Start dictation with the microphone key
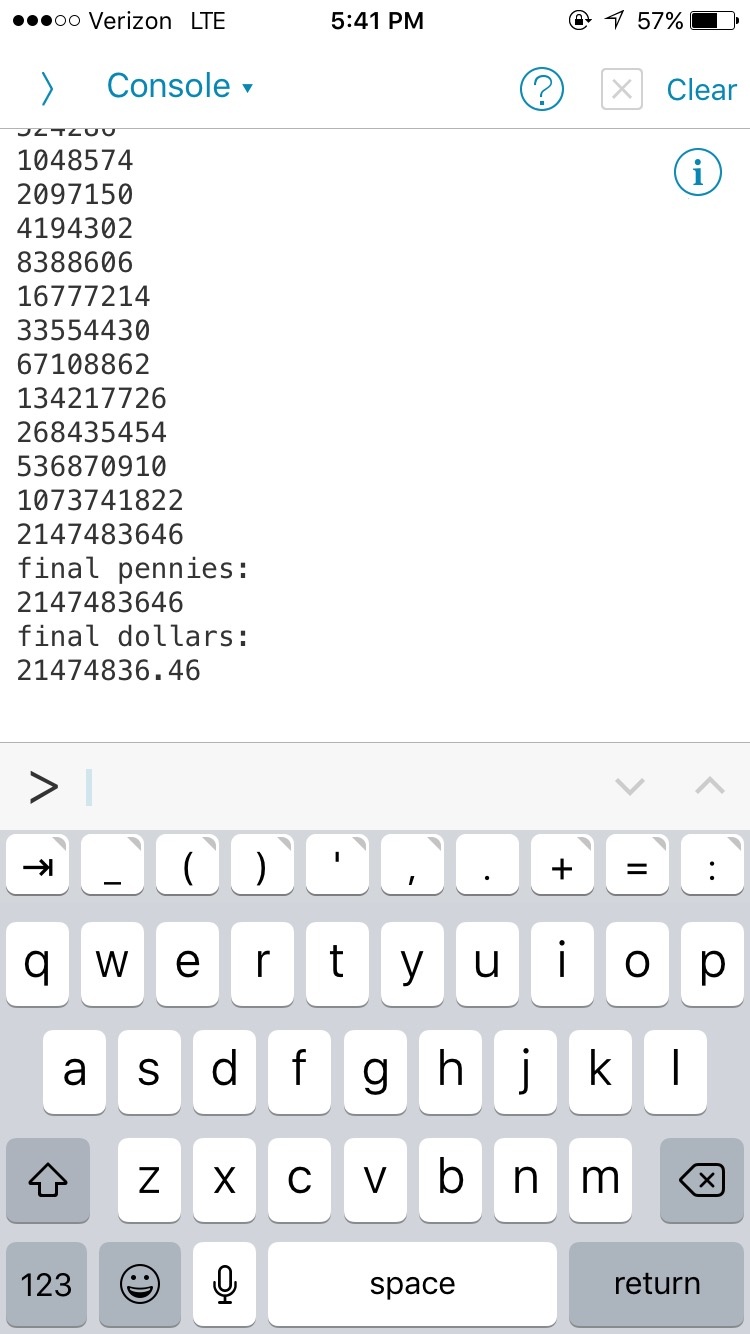This screenshot has height=1334, width=750. tap(225, 1284)
